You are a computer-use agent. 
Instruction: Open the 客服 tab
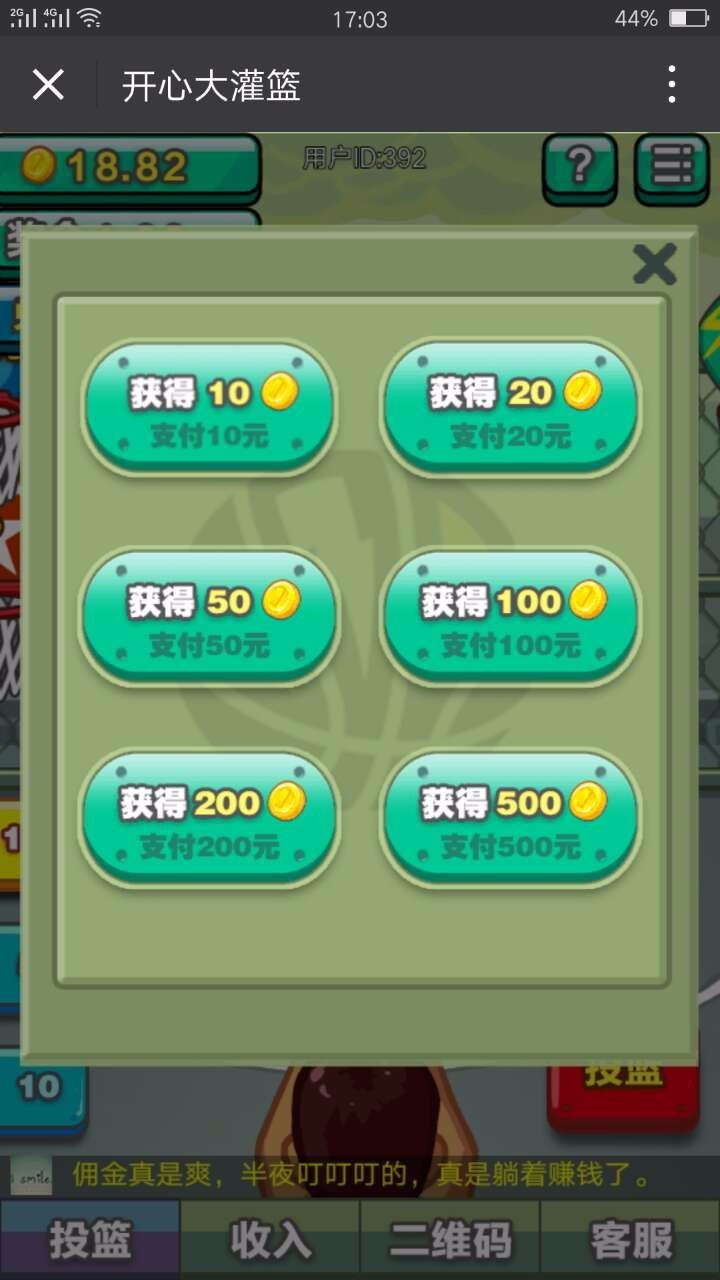[630, 1240]
